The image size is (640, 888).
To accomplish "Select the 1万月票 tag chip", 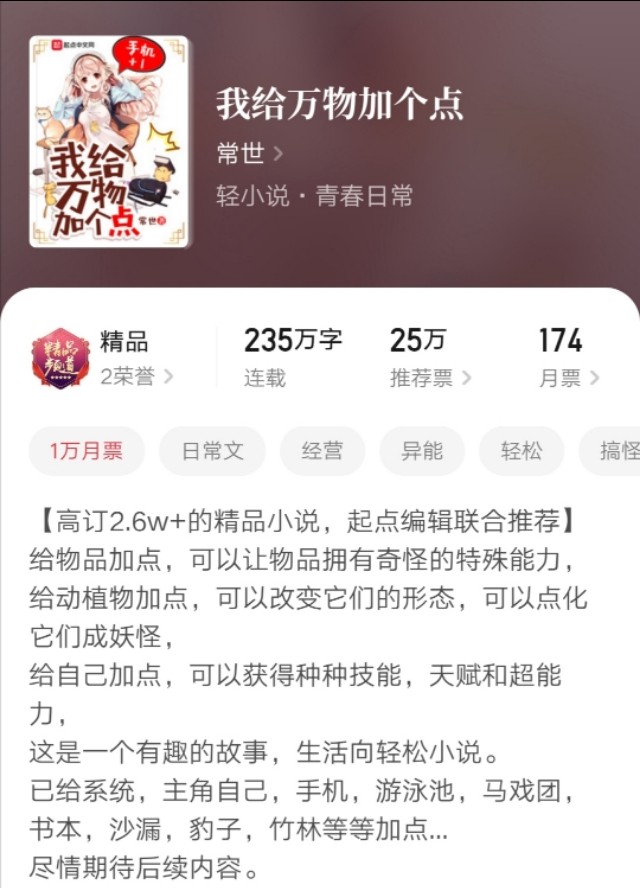I will pyautogui.click(x=87, y=451).
